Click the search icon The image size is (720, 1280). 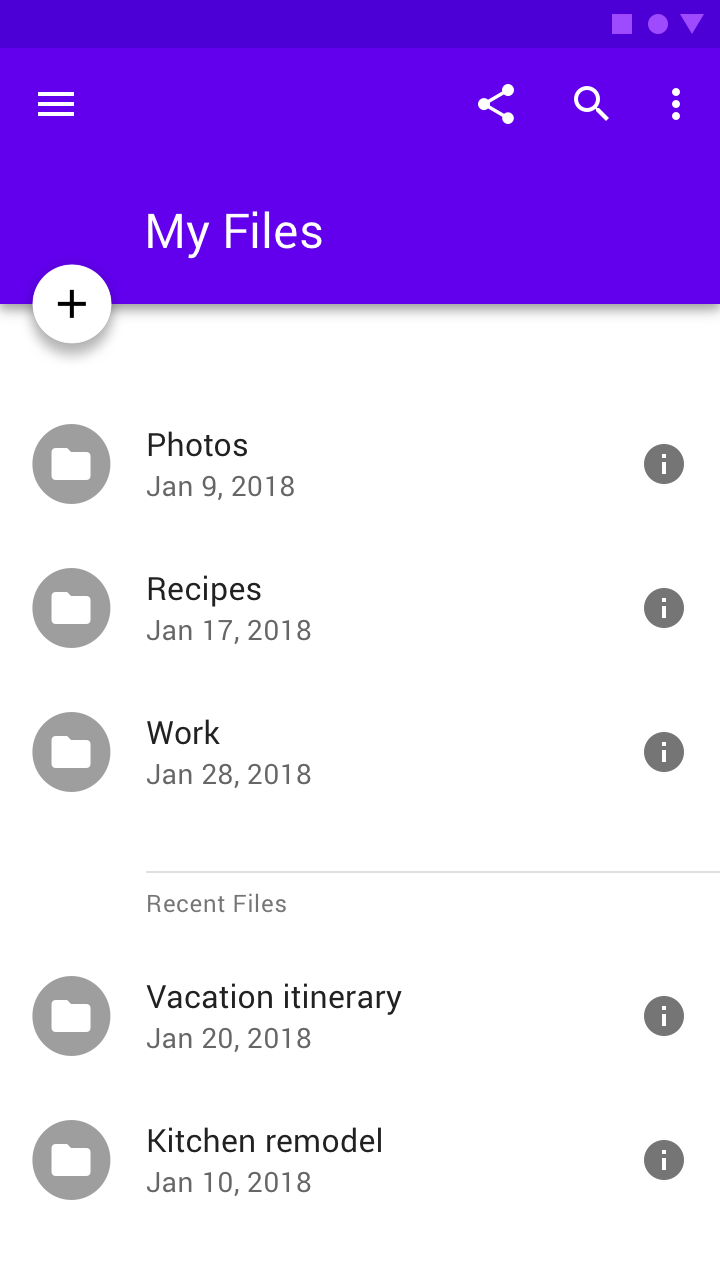point(592,103)
